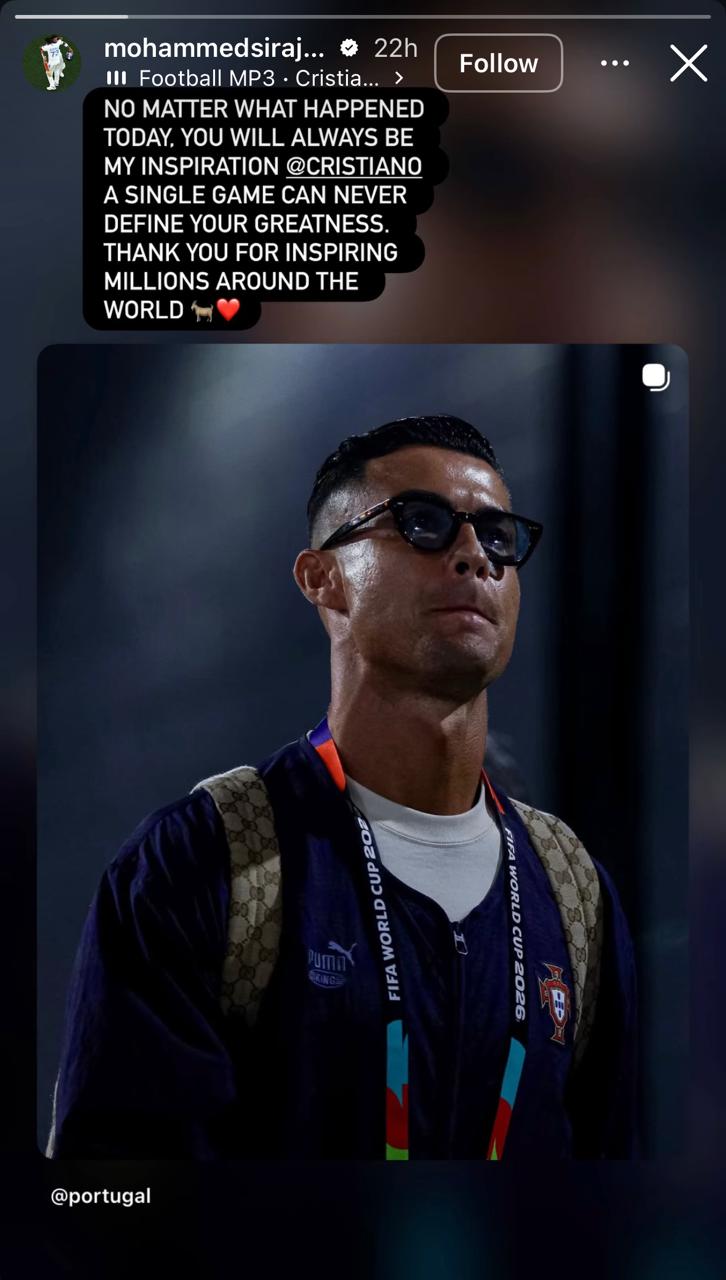This screenshot has height=1280, width=726.
Task: Open the @portugal mention
Action: click(x=101, y=1196)
